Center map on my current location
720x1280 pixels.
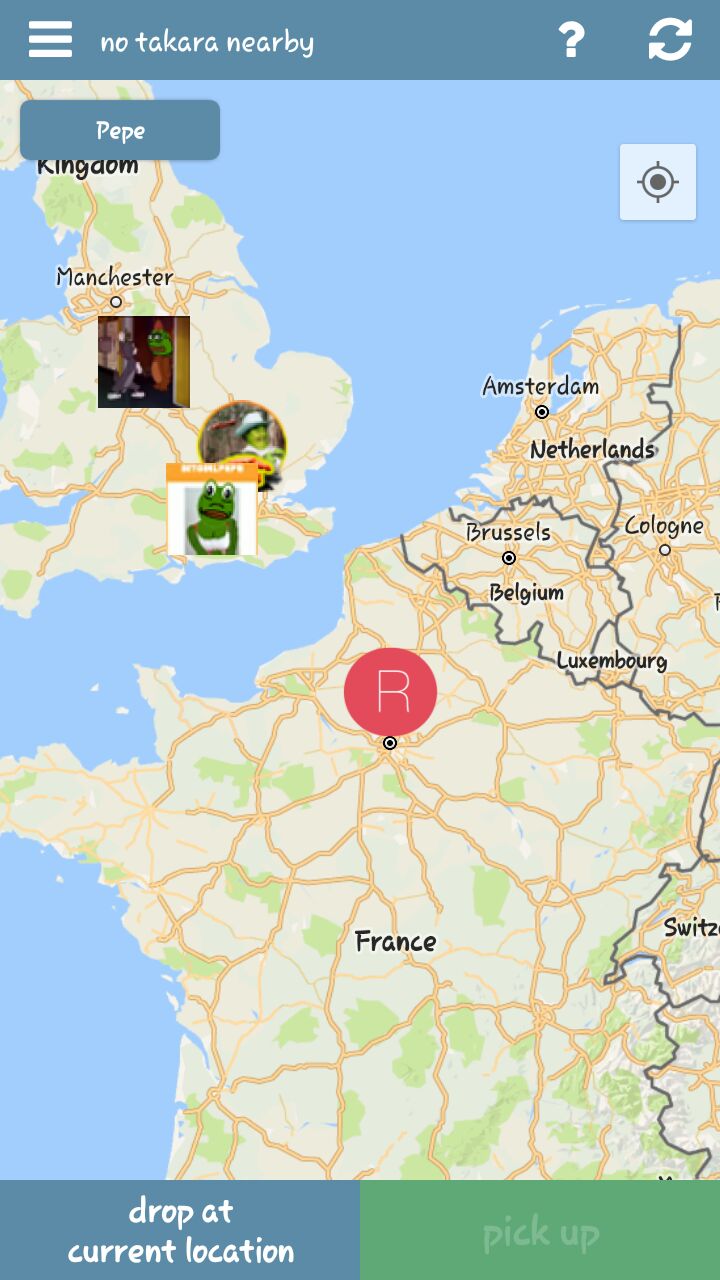click(x=658, y=182)
